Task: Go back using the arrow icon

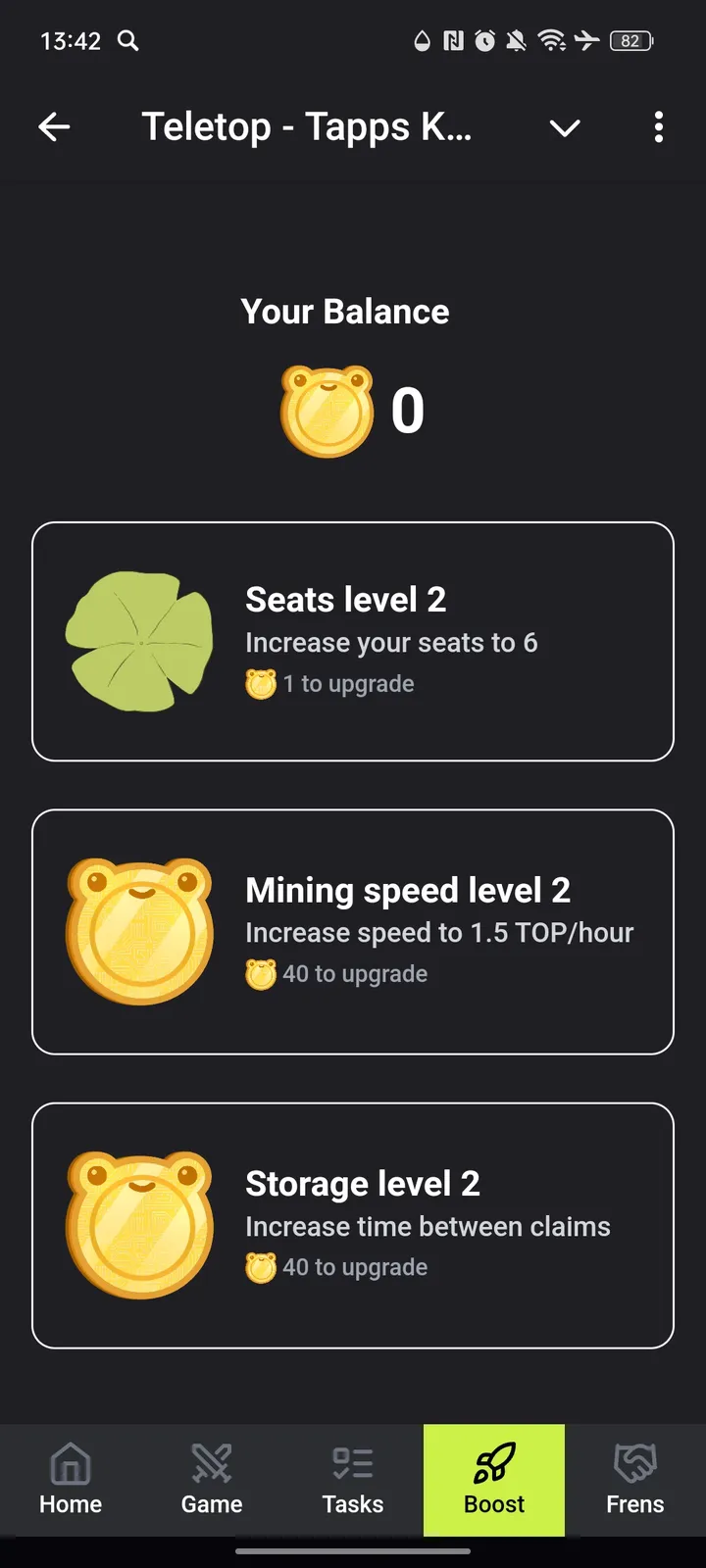Action: 54,126
